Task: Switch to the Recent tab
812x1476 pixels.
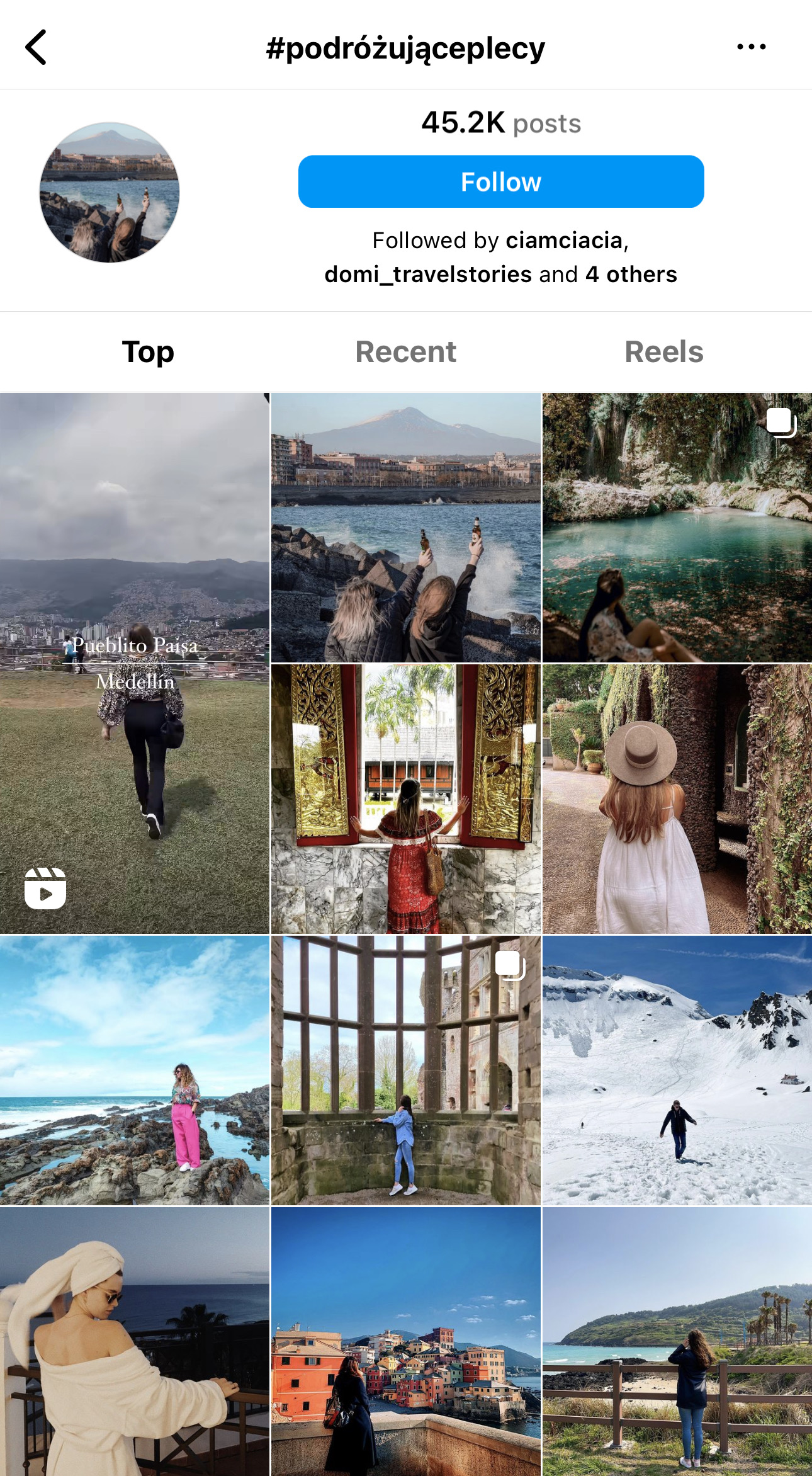Action: tap(405, 351)
